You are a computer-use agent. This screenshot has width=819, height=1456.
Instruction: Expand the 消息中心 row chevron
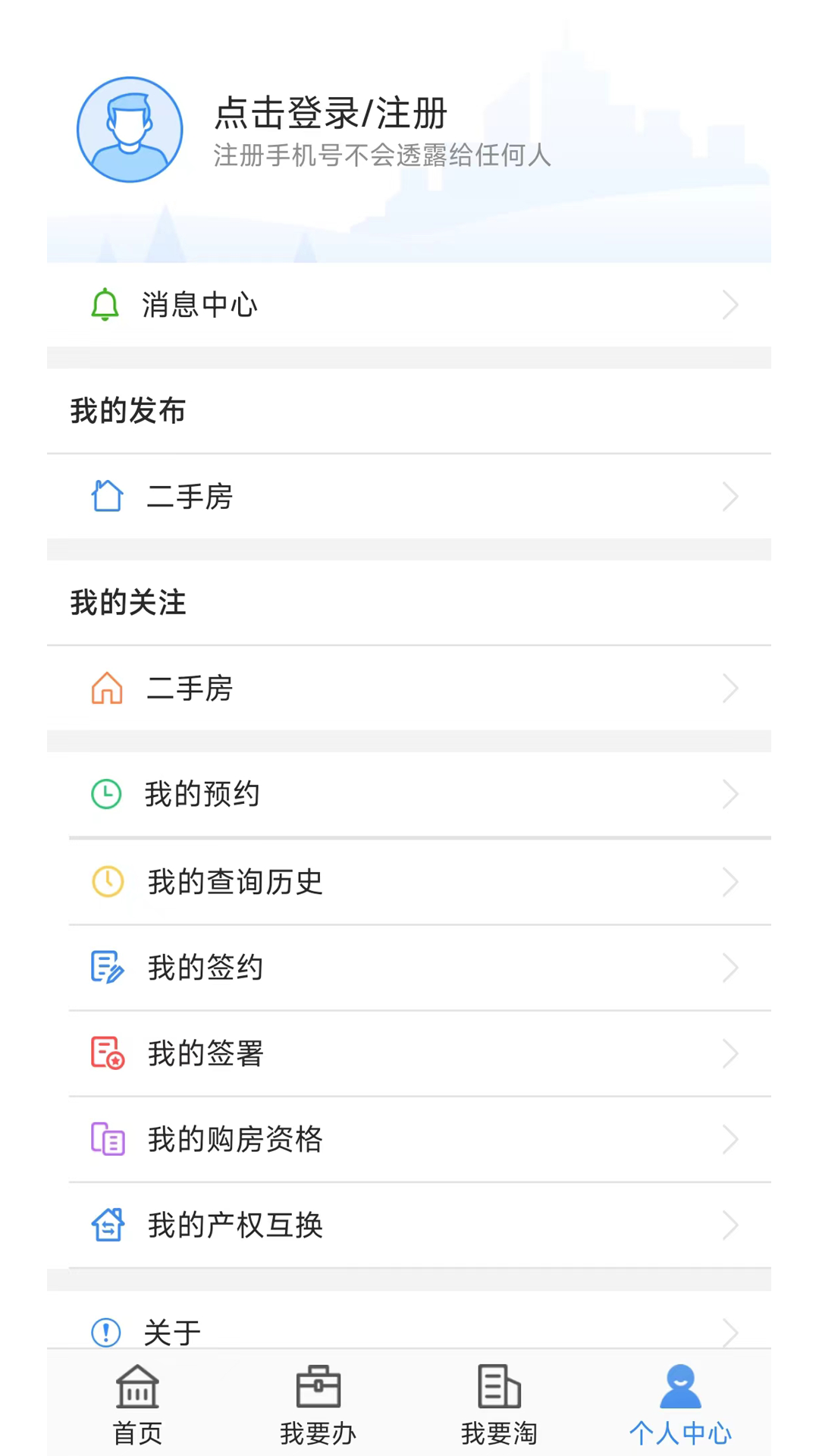pyautogui.click(x=730, y=305)
